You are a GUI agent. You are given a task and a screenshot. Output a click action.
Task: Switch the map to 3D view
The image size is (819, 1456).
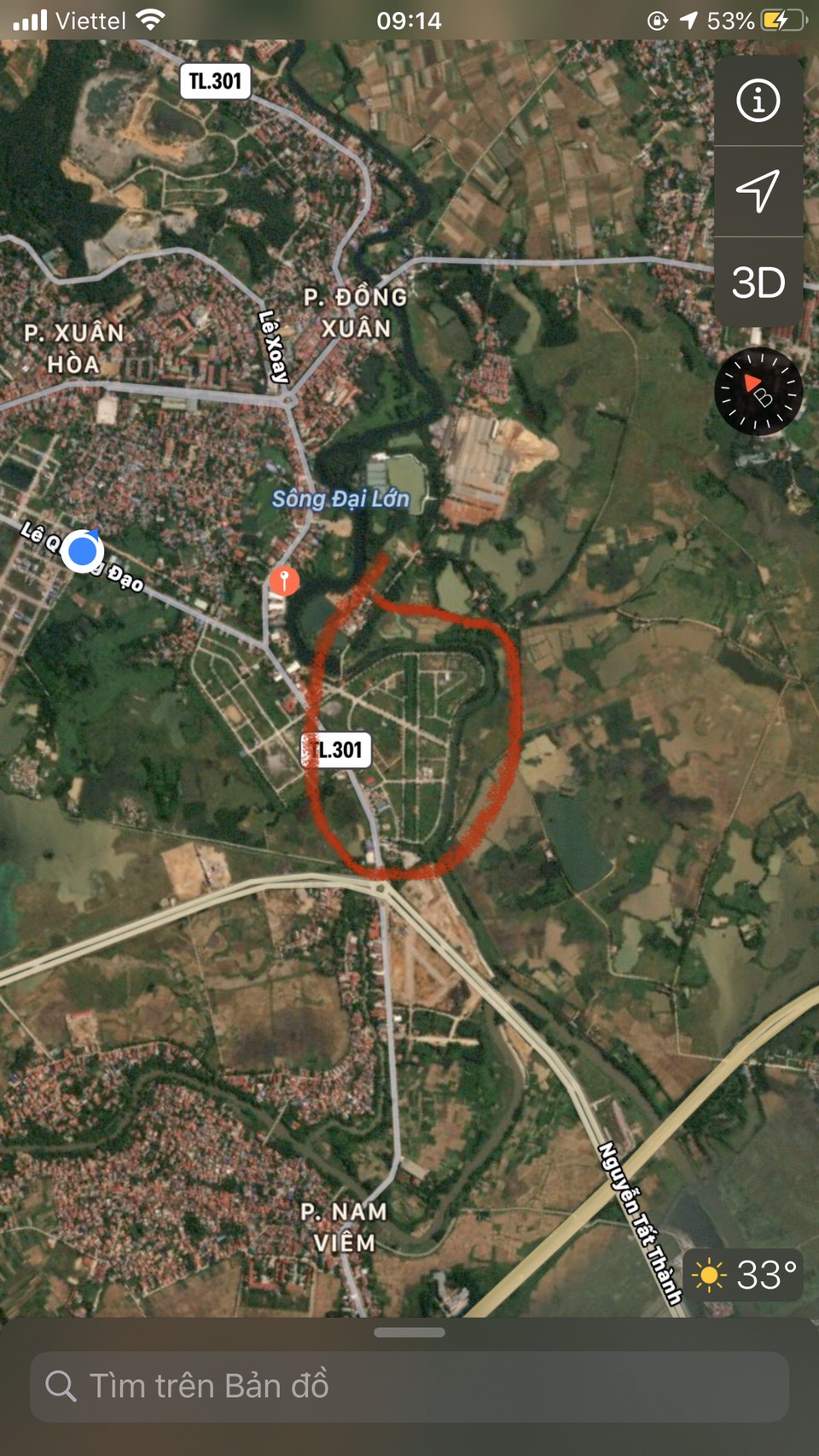click(758, 282)
